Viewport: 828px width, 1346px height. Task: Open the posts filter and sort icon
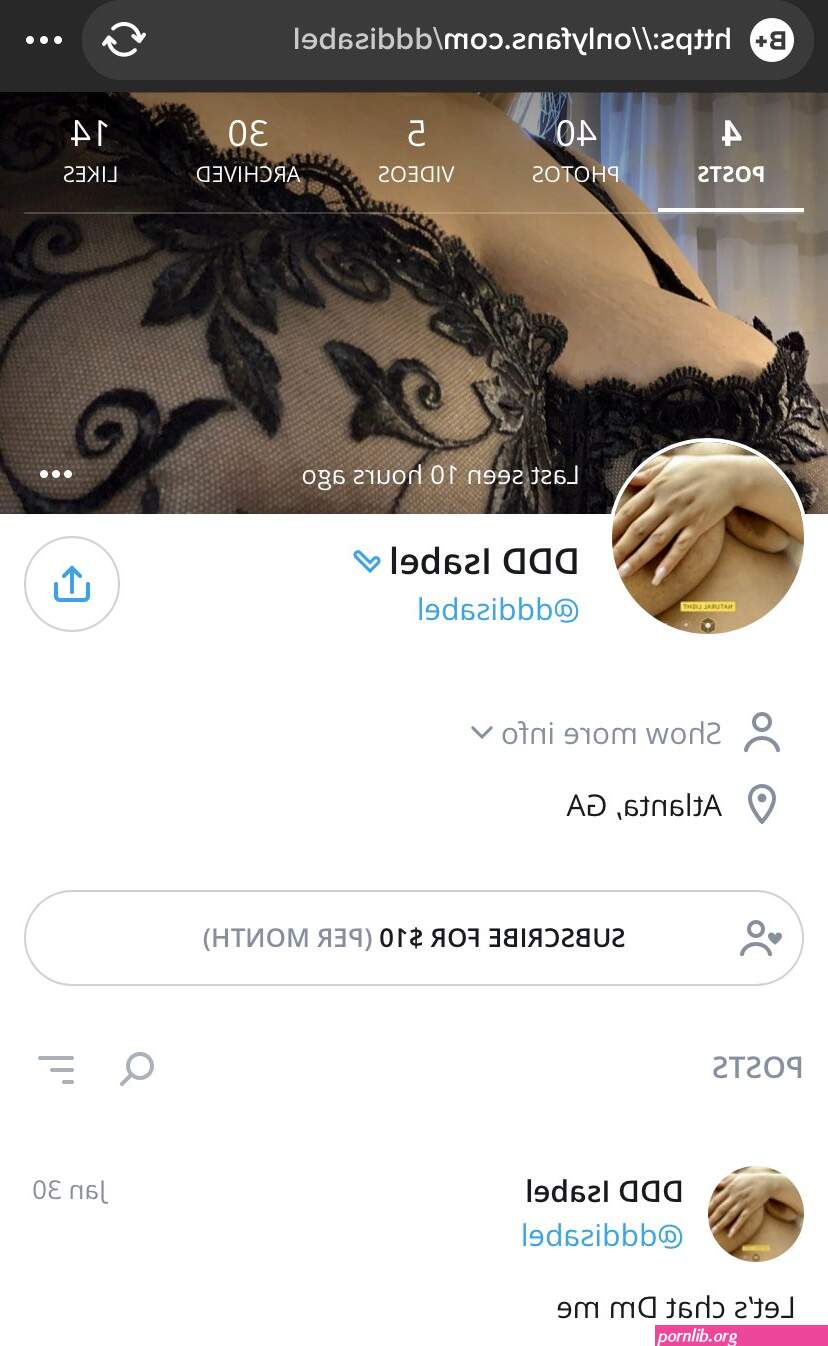click(57, 1068)
